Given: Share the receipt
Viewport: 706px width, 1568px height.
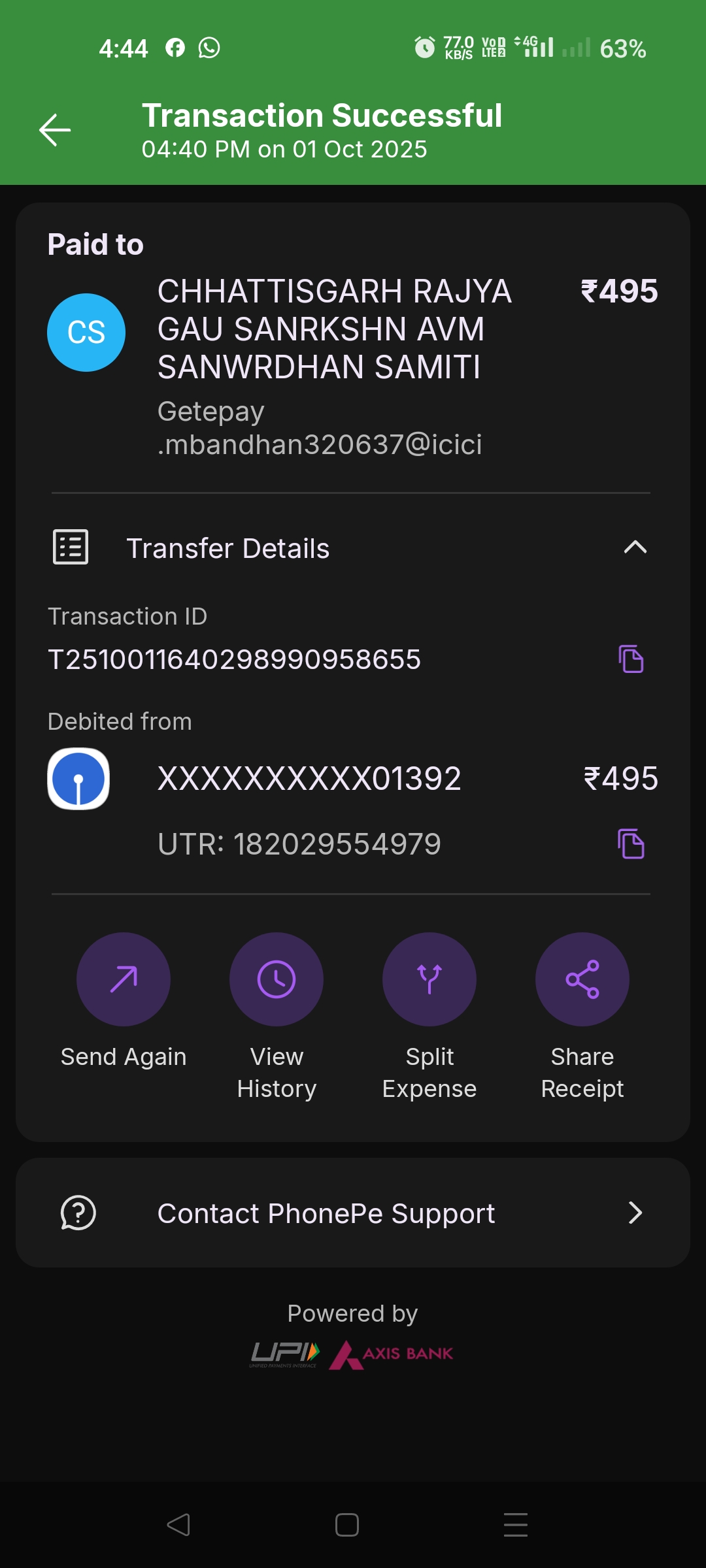Looking at the screenshot, I should [x=582, y=979].
